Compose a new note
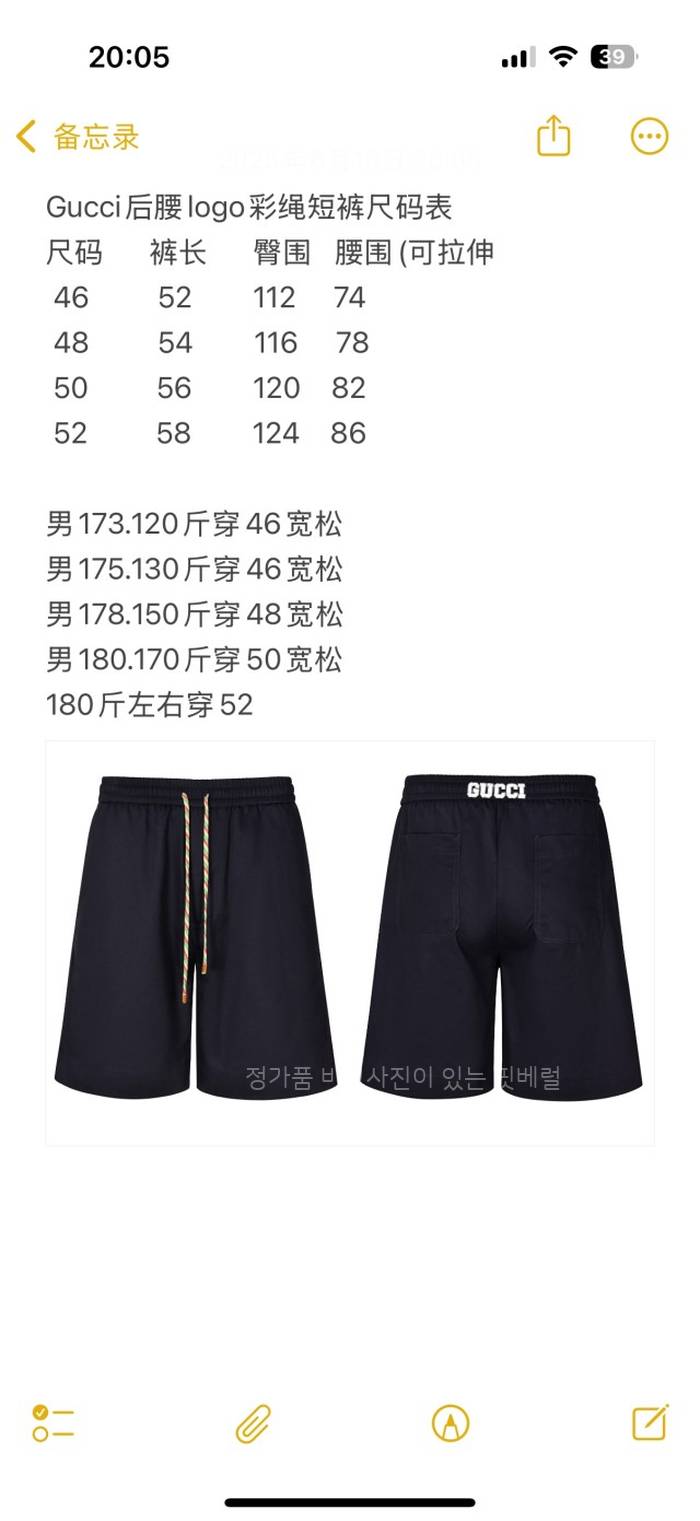The height and width of the screenshot is (1521, 700). (650, 1422)
